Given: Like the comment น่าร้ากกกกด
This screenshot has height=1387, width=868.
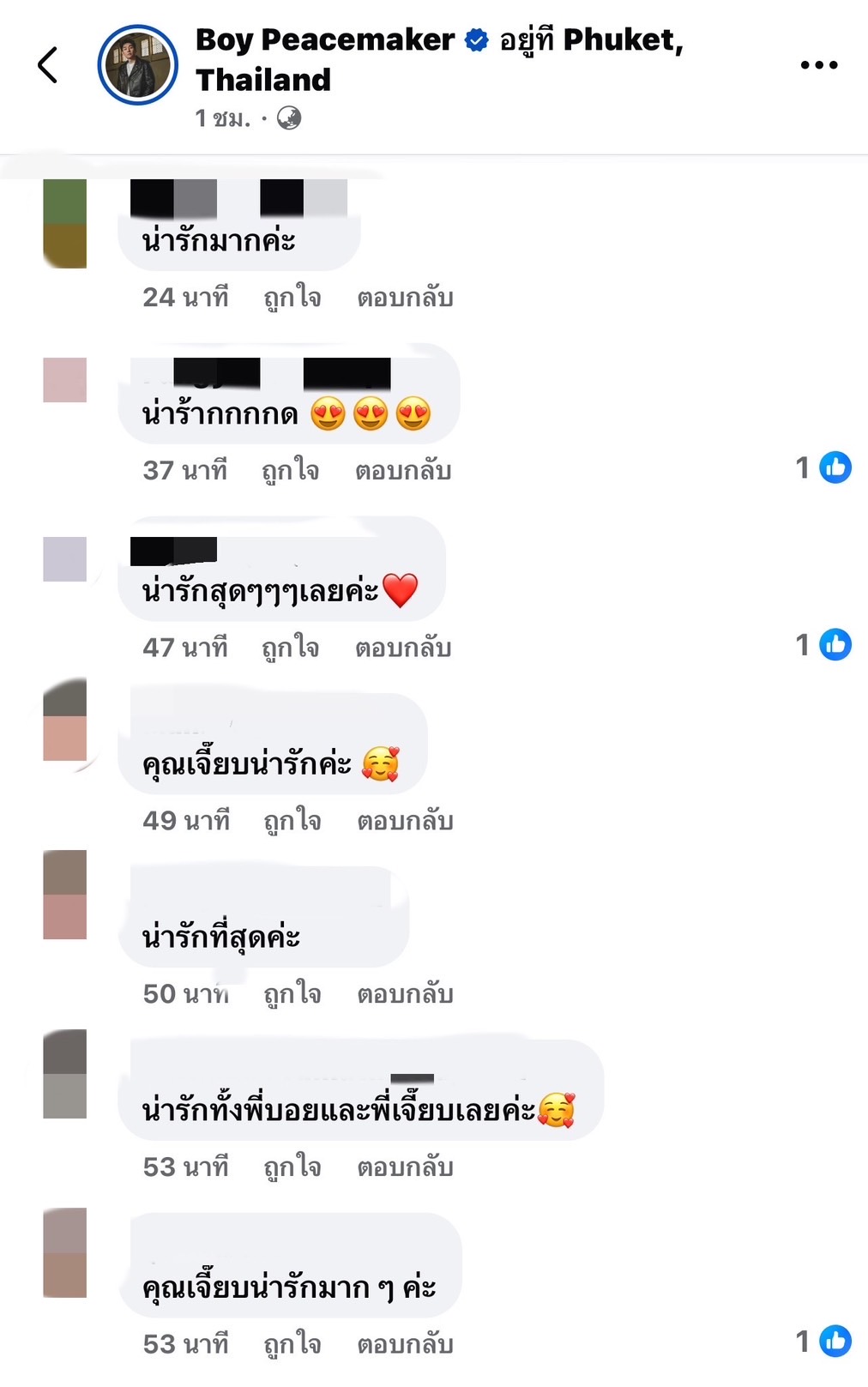Looking at the screenshot, I should tap(291, 471).
